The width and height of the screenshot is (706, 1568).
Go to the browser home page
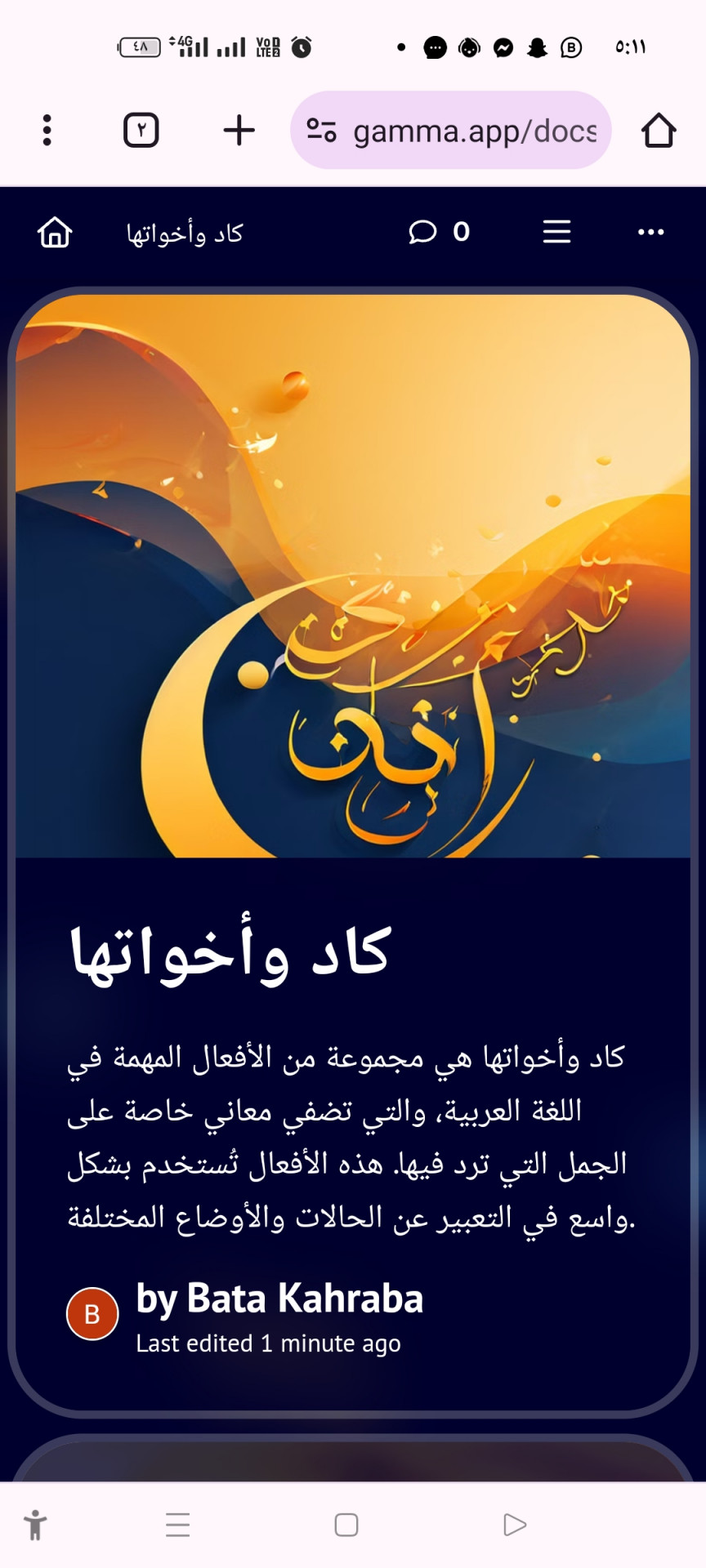point(658,131)
